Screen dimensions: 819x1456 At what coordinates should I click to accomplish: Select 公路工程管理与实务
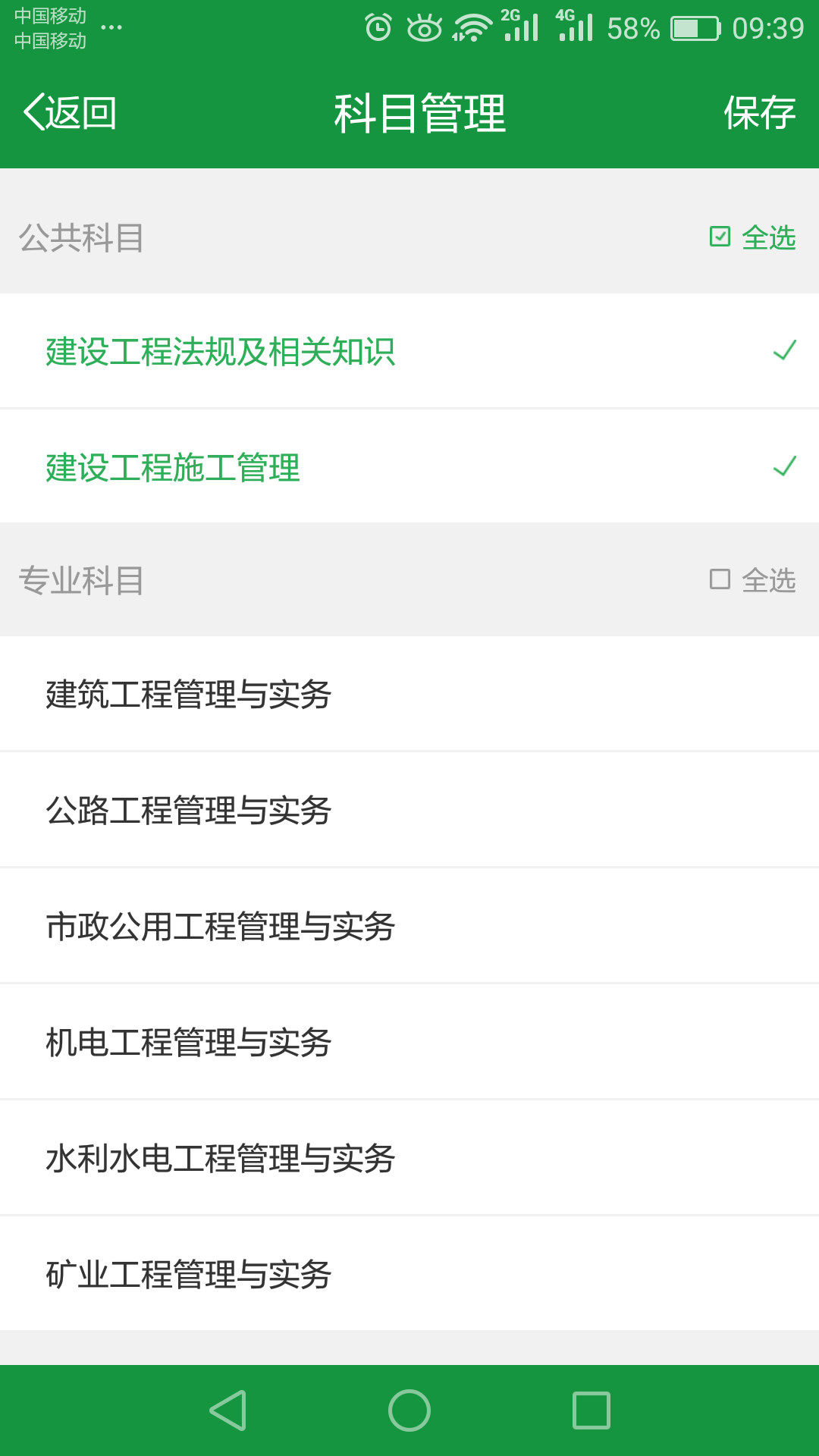[409, 810]
